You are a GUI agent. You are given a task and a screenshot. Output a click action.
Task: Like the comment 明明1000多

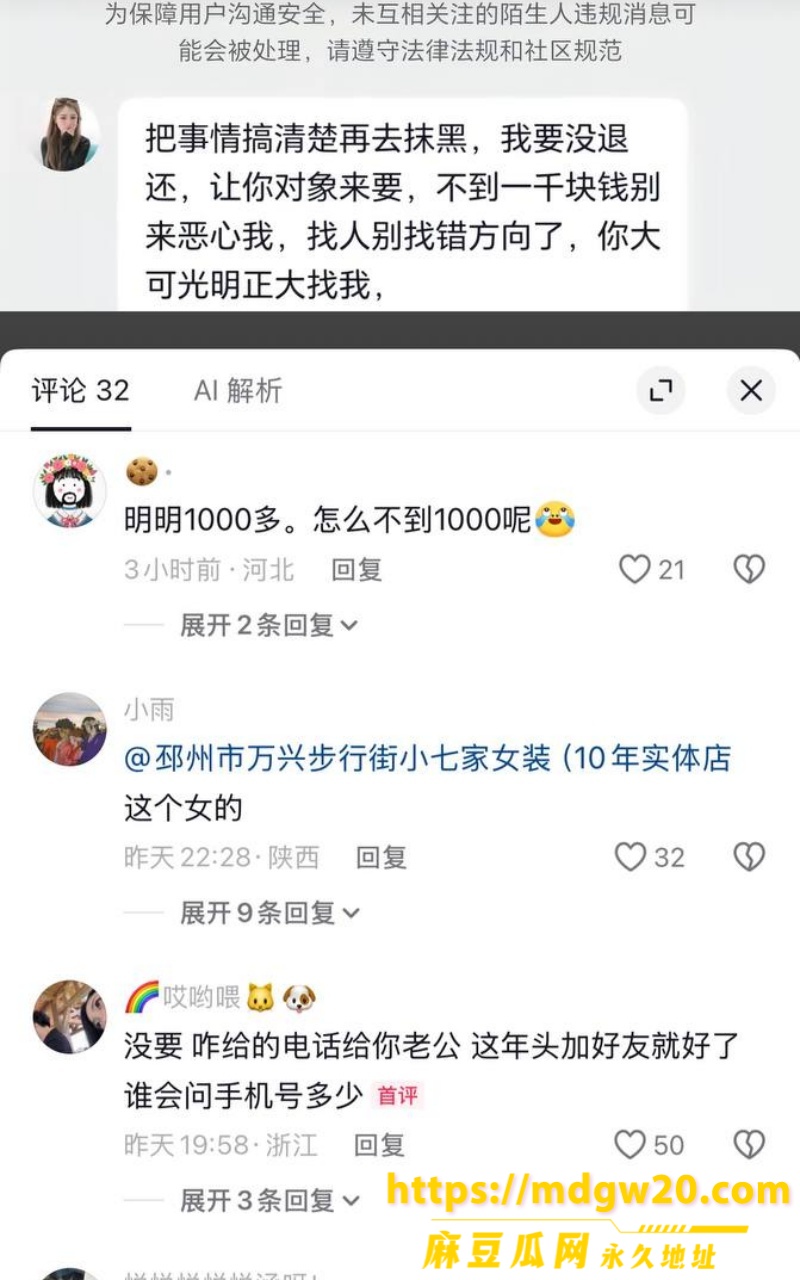click(x=634, y=570)
